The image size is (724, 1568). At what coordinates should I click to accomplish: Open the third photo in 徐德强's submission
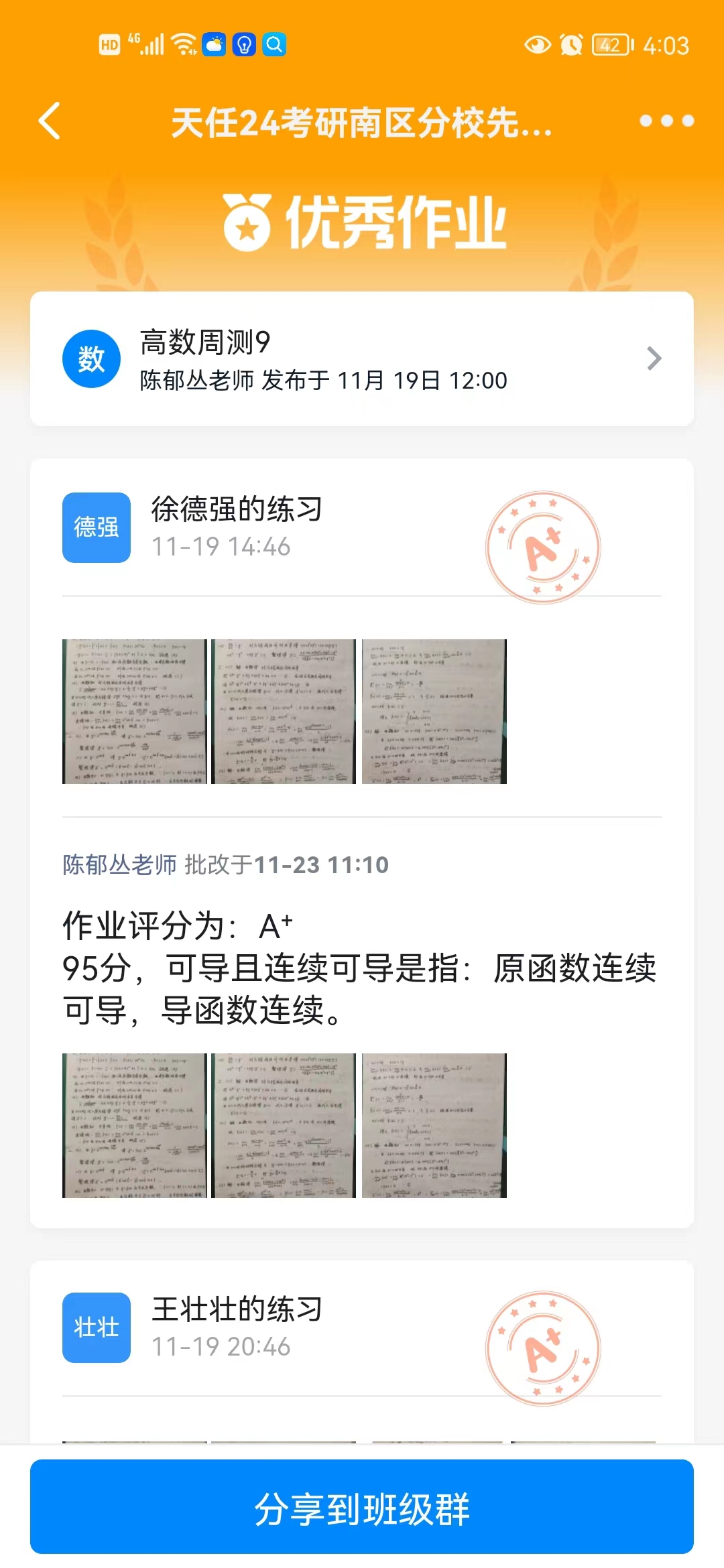[x=434, y=712]
